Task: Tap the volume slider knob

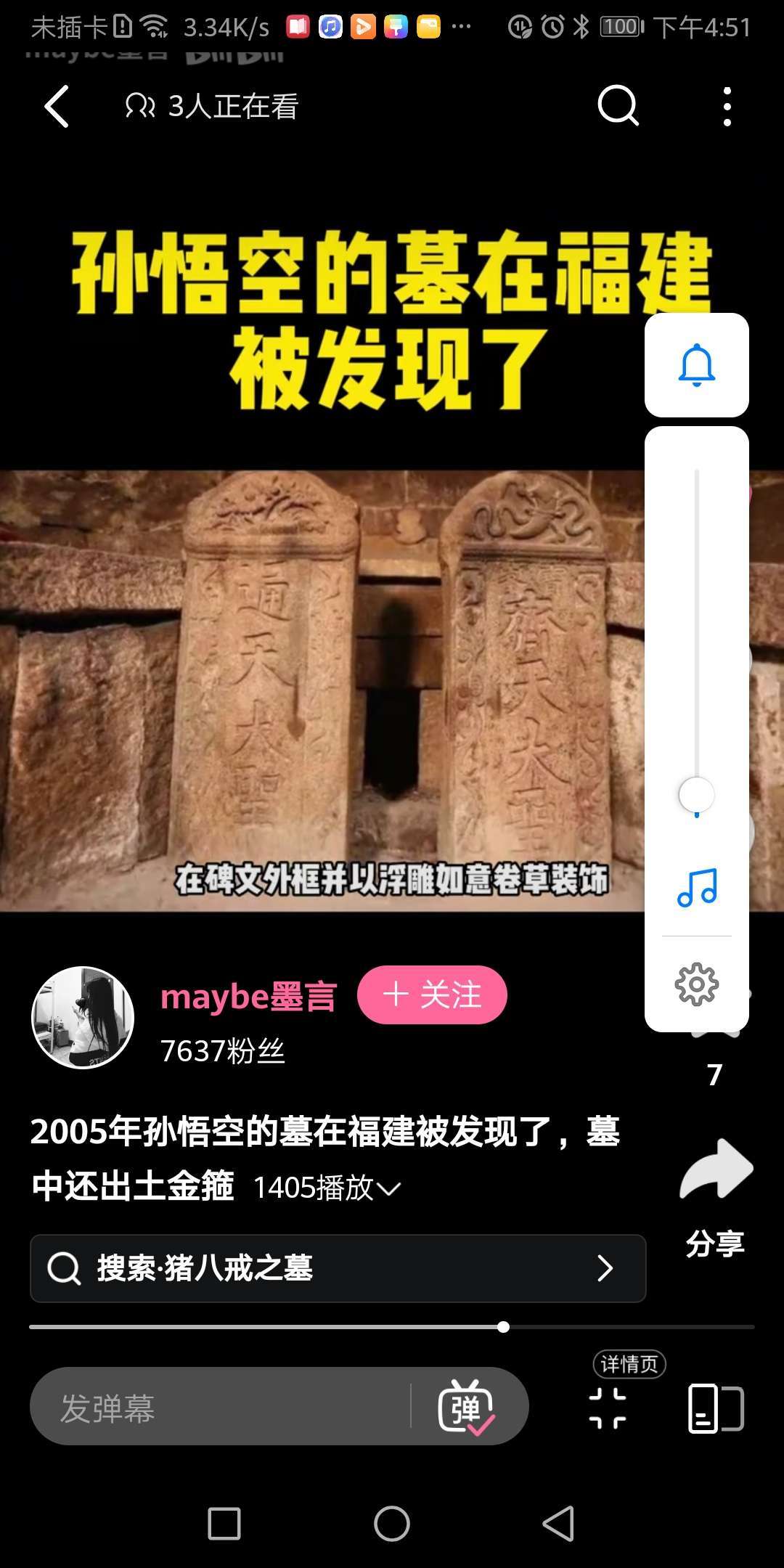Action: click(696, 795)
